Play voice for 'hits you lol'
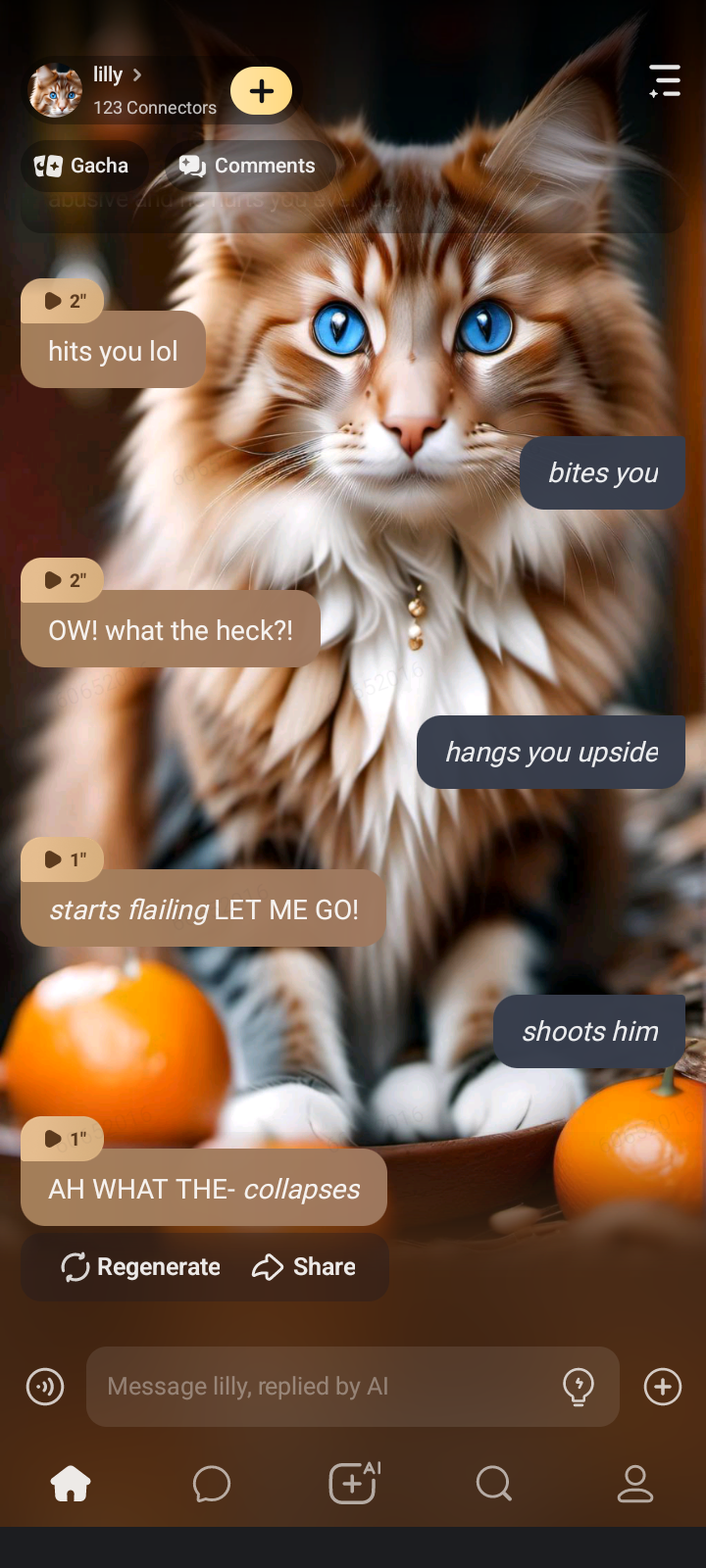 63,301
